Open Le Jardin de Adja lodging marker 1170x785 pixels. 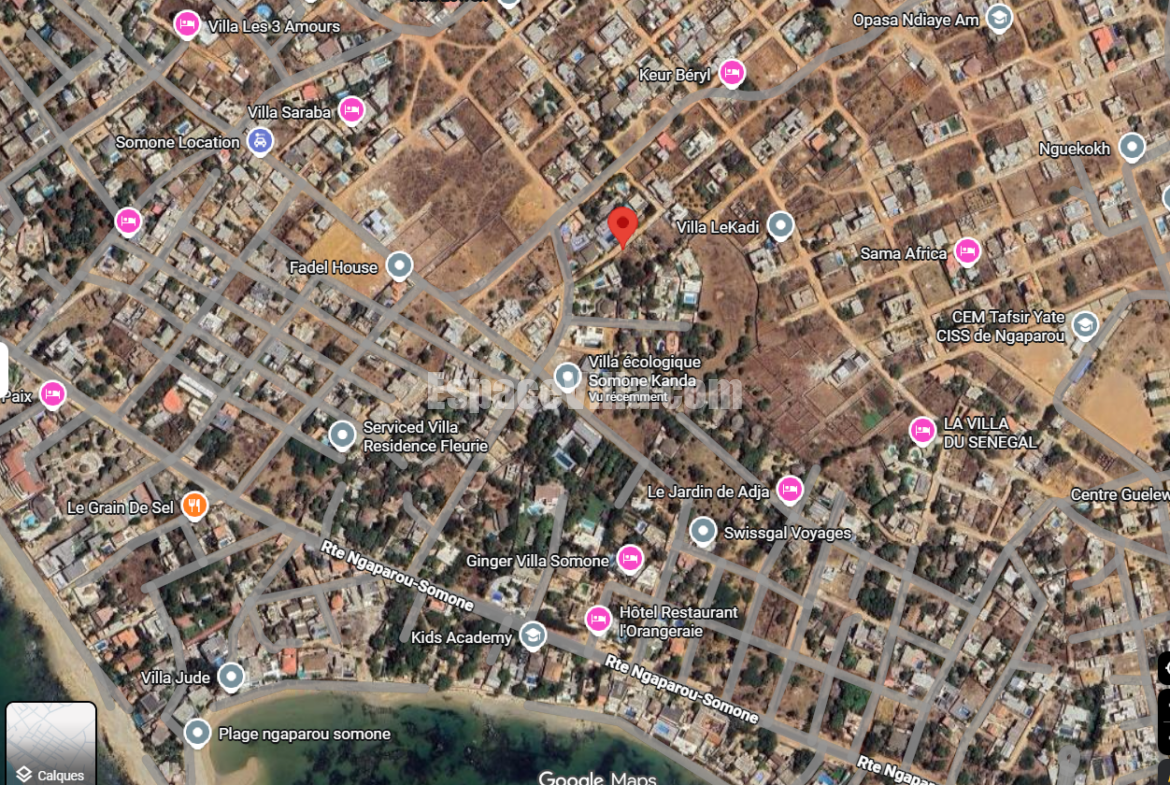click(x=790, y=490)
